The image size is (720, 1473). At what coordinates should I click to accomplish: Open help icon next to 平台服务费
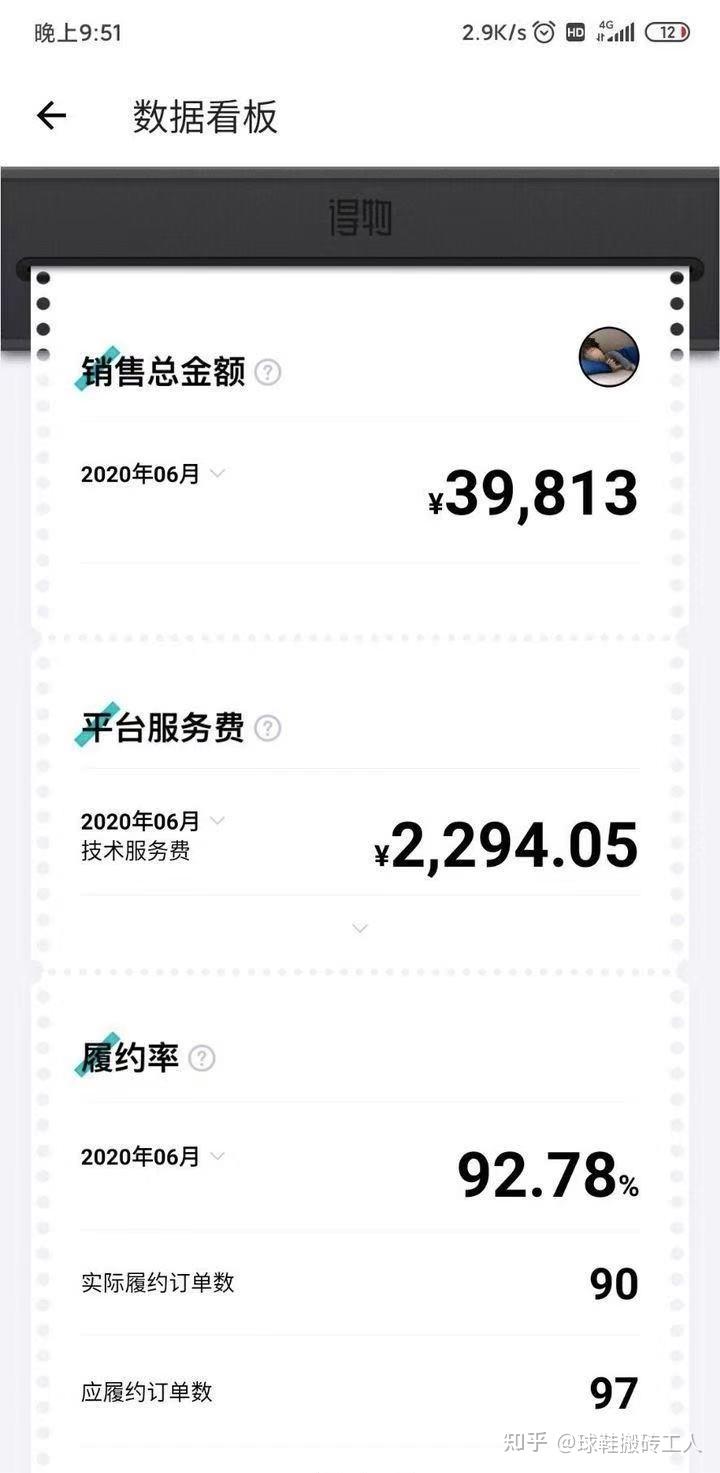tap(267, 728)
